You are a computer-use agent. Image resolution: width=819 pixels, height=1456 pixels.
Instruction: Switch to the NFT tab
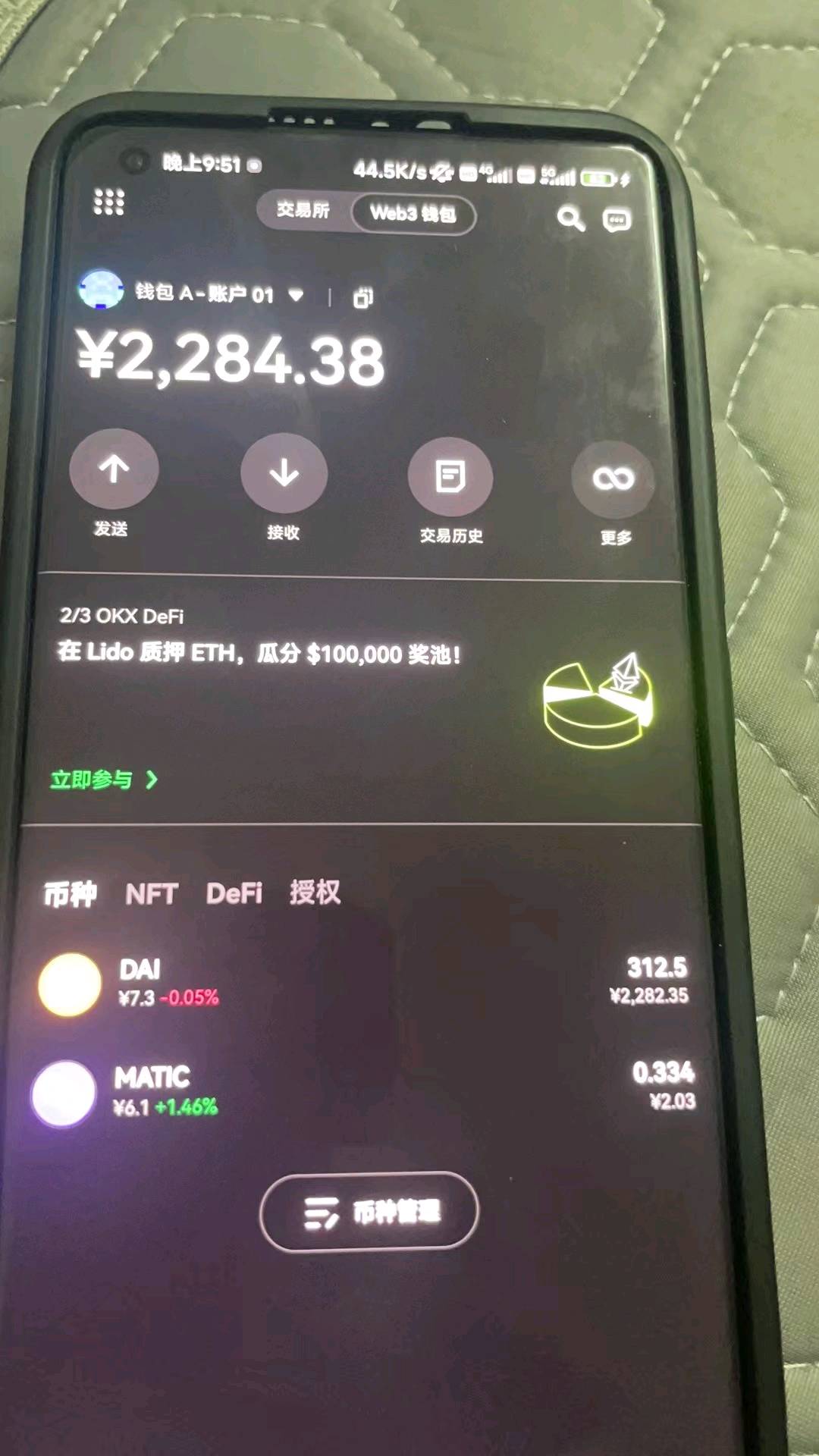click(151, 894)
